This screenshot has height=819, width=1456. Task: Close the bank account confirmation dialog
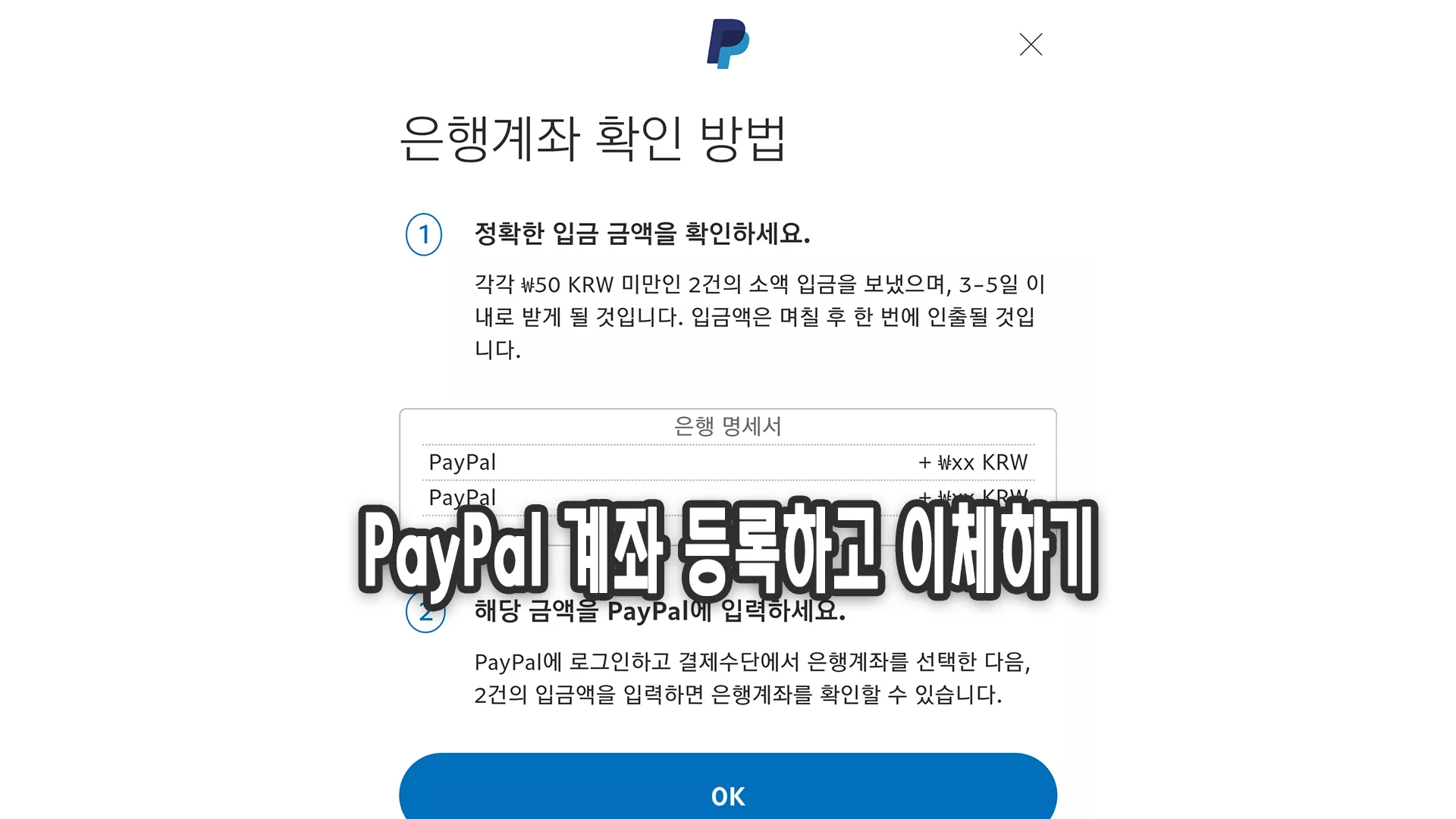(x=1031, y=45)
